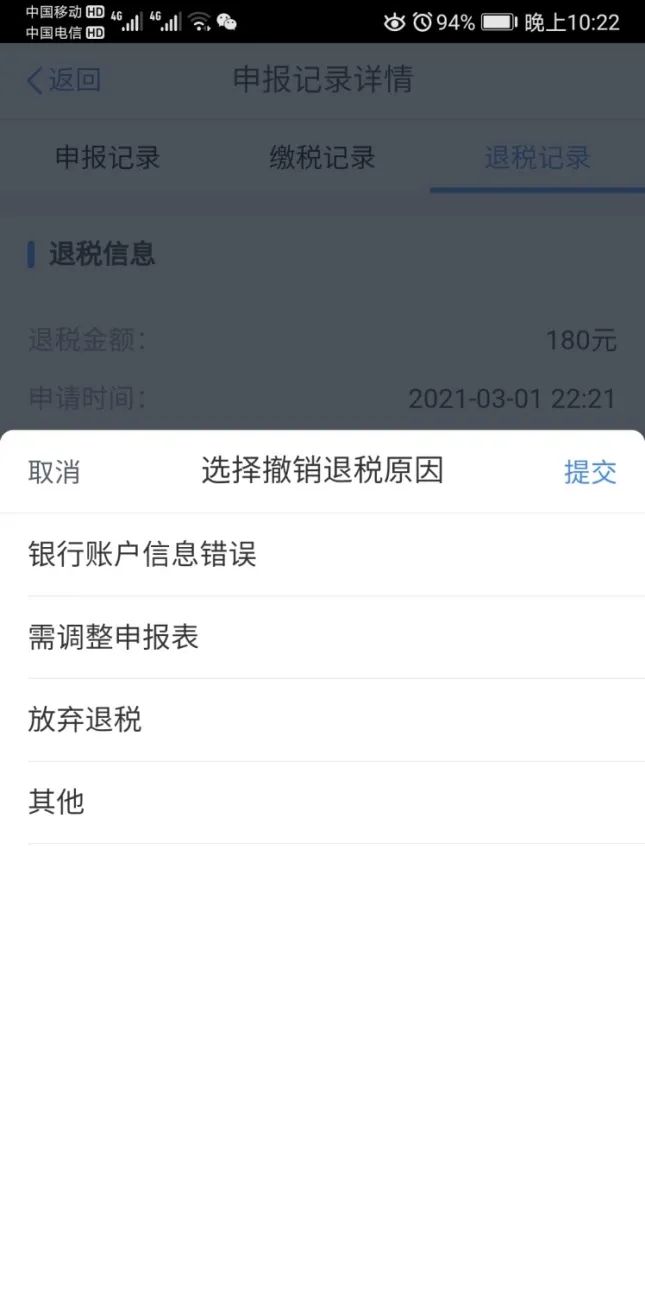Choose 需调整申报表 option
Screen dimensions: 645x1290
pos(322,638)
